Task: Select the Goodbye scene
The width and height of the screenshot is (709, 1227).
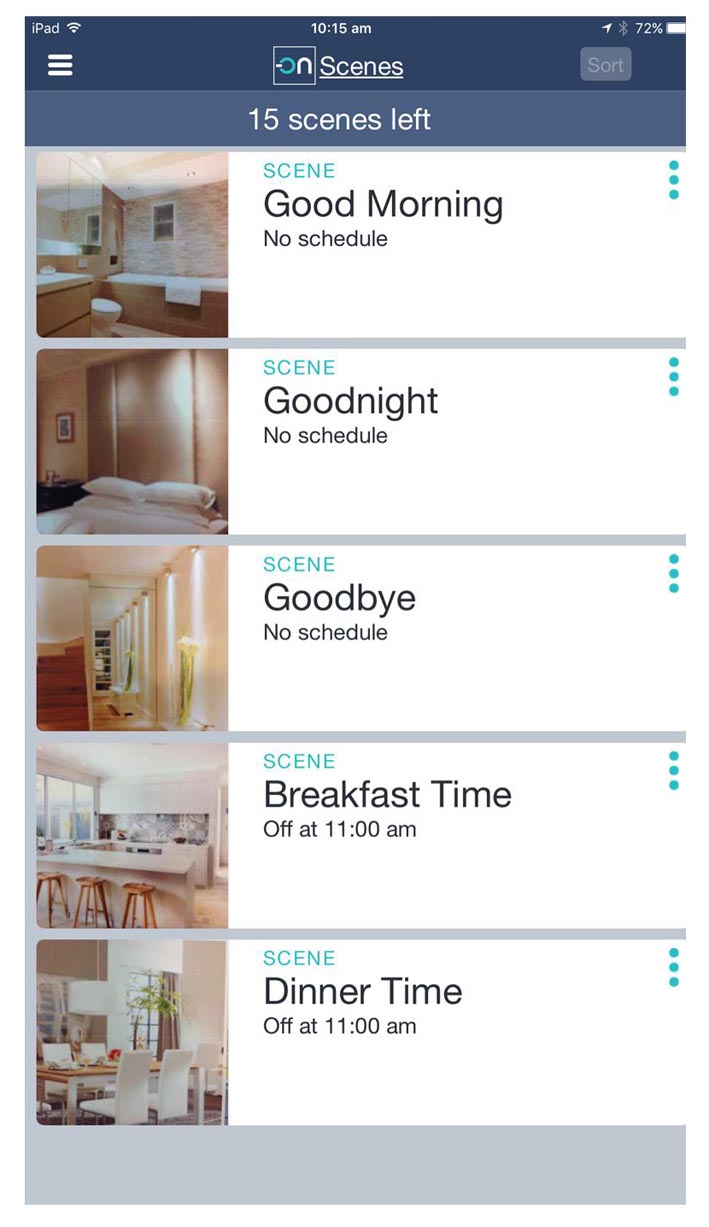Action: click(x=361, y=639)
